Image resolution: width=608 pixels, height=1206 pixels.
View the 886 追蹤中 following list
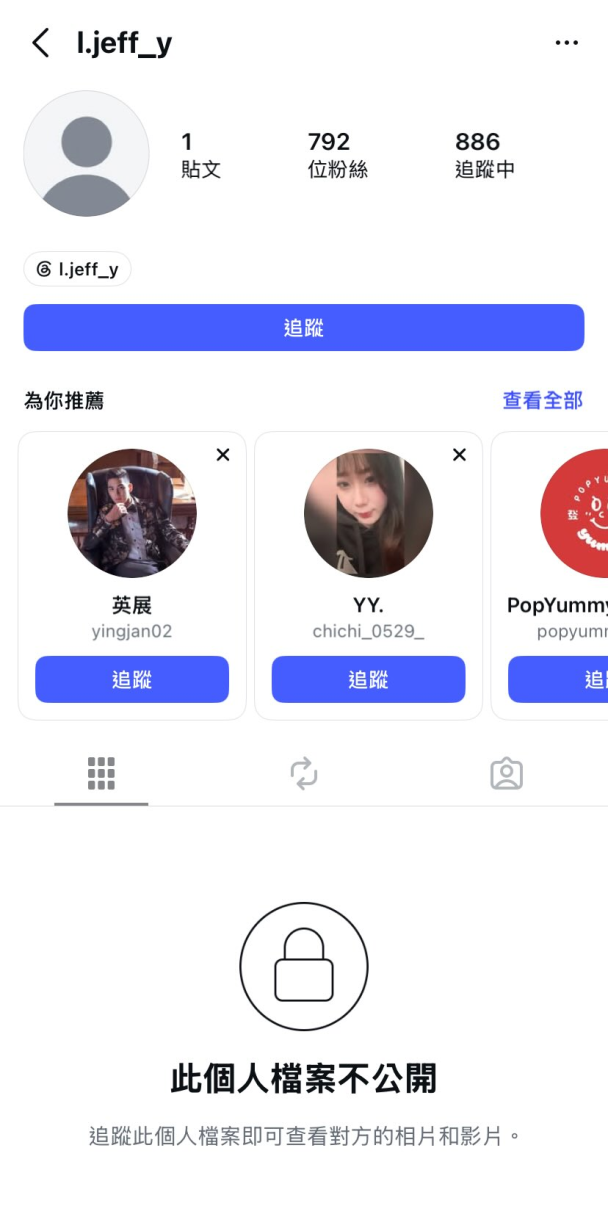coord(485,155)
